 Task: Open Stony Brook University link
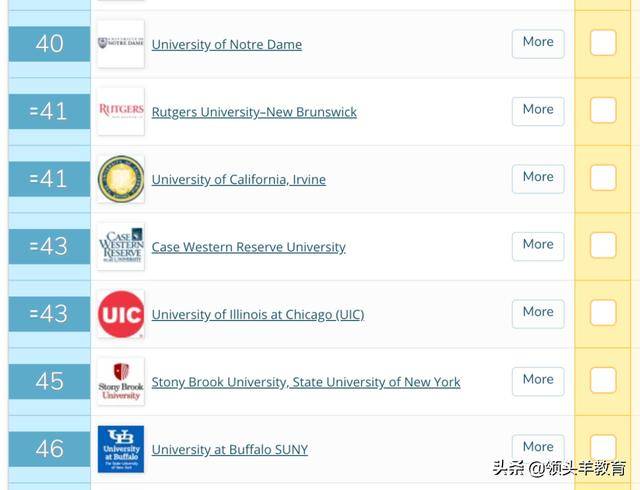point(305,382)
